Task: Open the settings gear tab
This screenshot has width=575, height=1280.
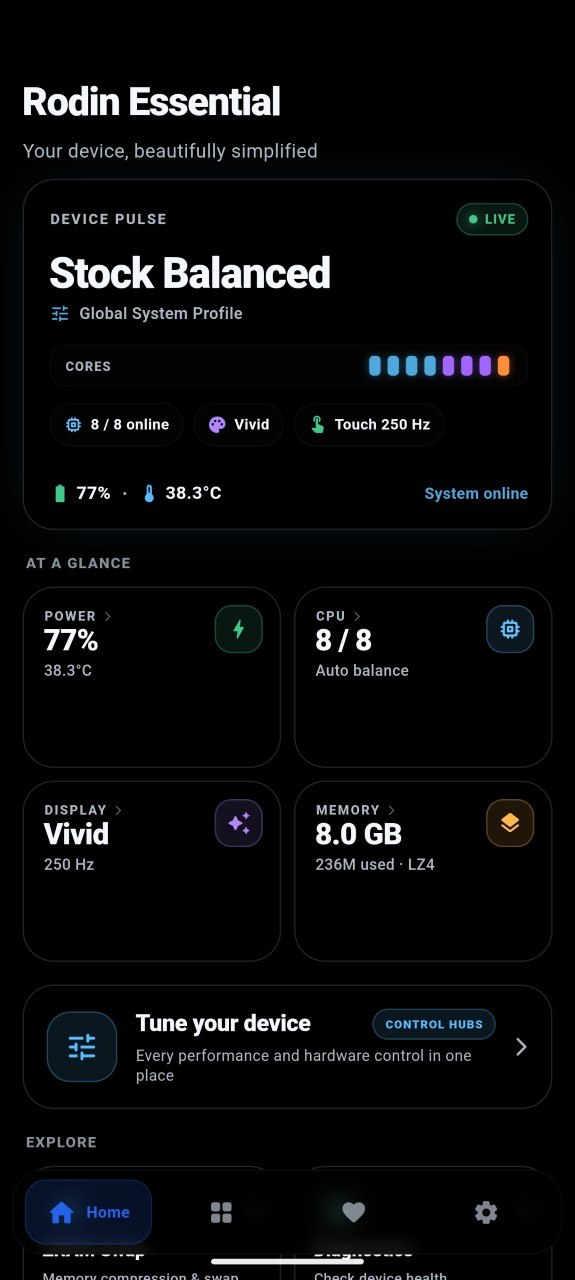Action: [x=486, y=1212]
